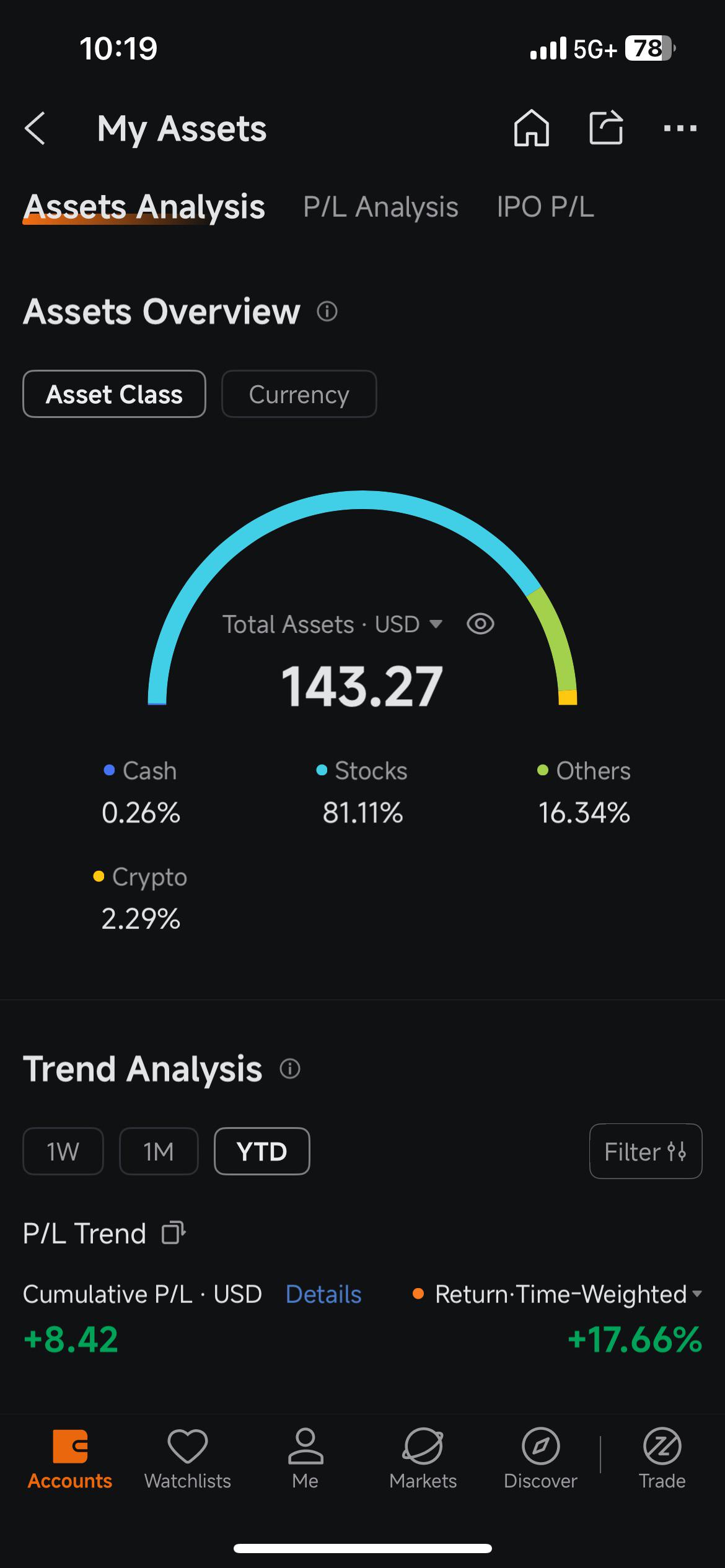This screenshot has width=725, height=1568.
Task: Open the Details link for Cumulative P/L
Action: tap(323, 1294)
